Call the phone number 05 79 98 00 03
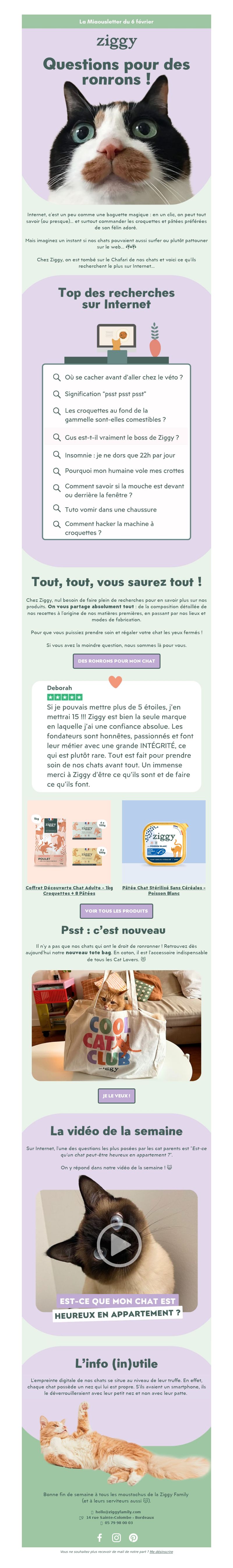Viewport: 233px width, 1568px height. pos(118,1523)
